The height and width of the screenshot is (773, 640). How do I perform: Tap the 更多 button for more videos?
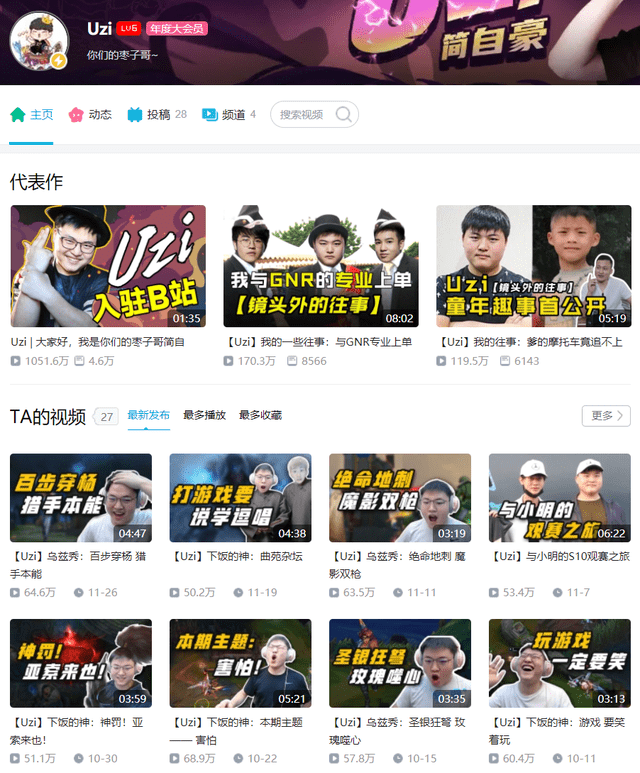[x=606, y=415]
